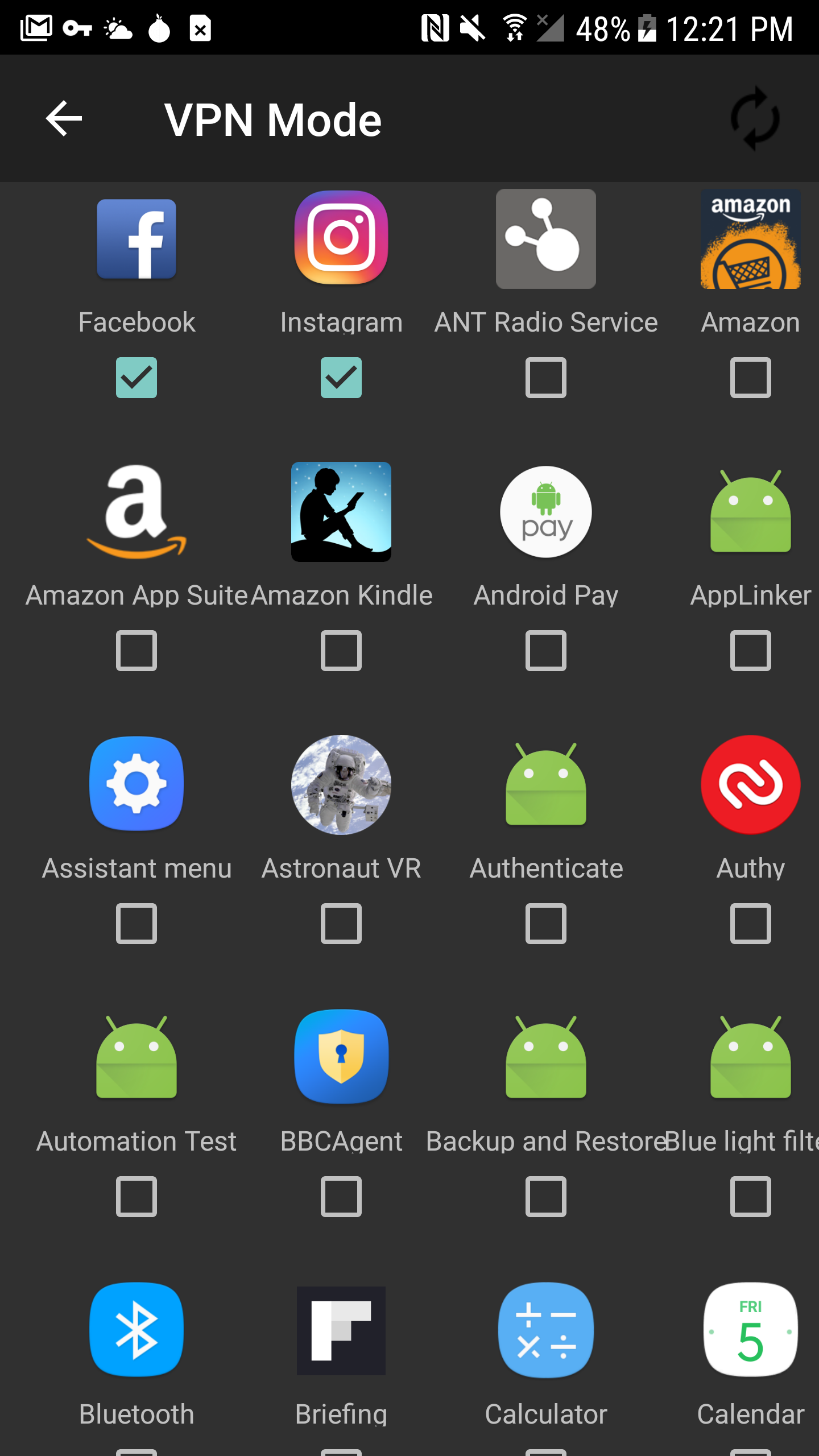Select the Astronaut VR icon
This screenshot has height=1456, width=819.
[x=341, y=785]
